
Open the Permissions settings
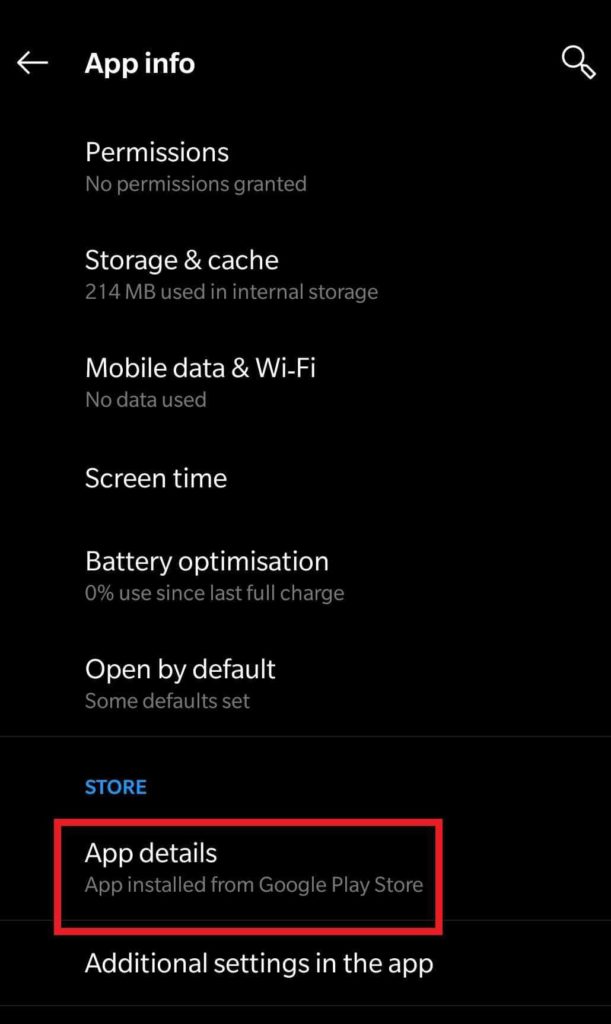tap(157, 166)
